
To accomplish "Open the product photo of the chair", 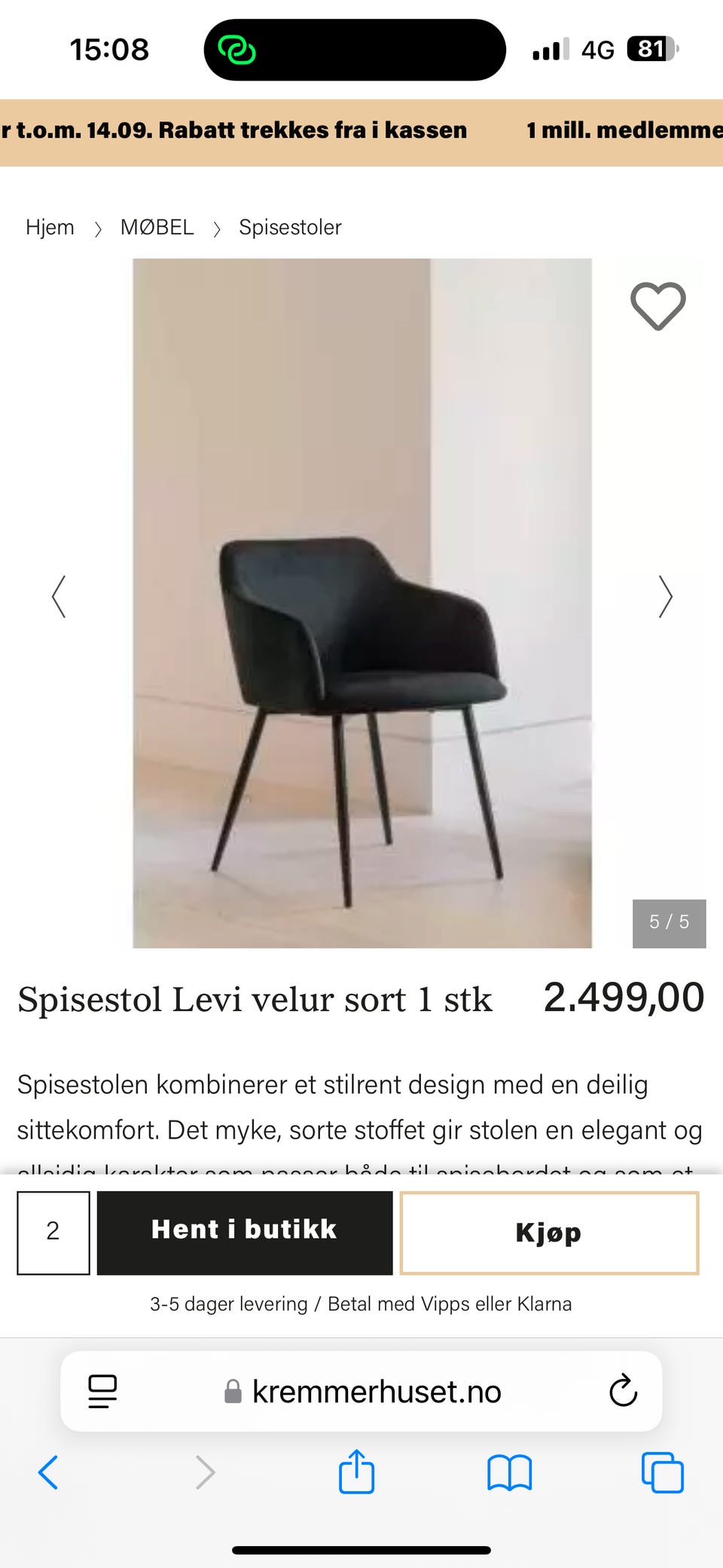I will click(362, 603).
